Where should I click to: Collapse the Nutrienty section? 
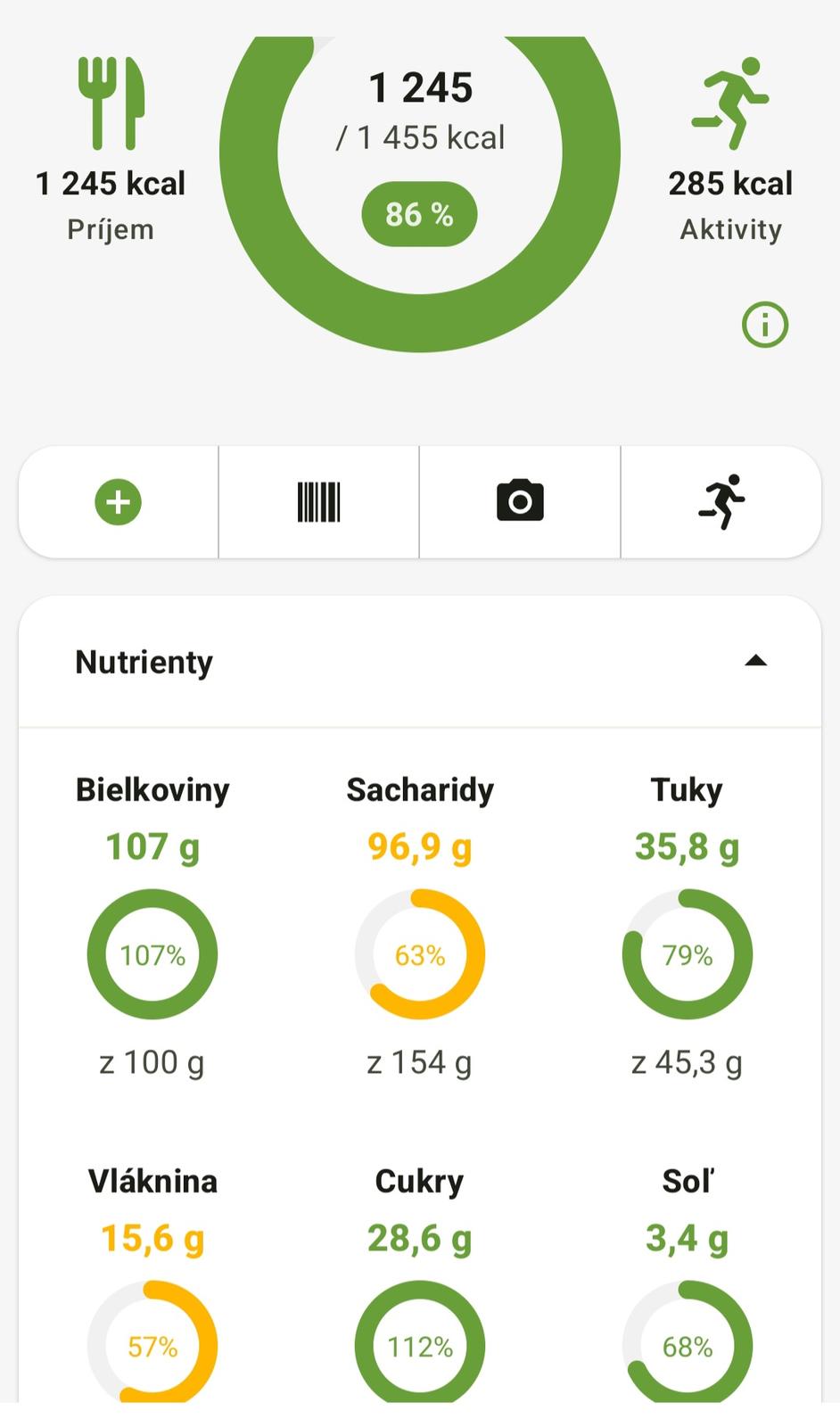pyautogui.click(x=755, y=661)
